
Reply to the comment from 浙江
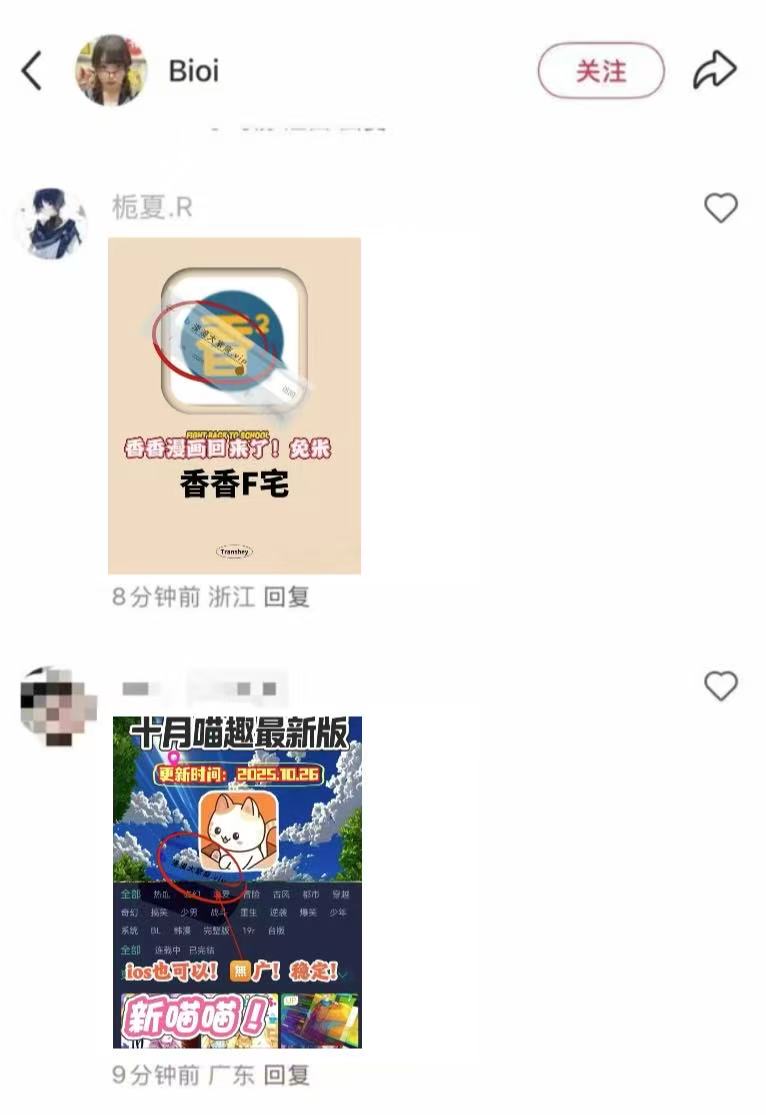287,597
